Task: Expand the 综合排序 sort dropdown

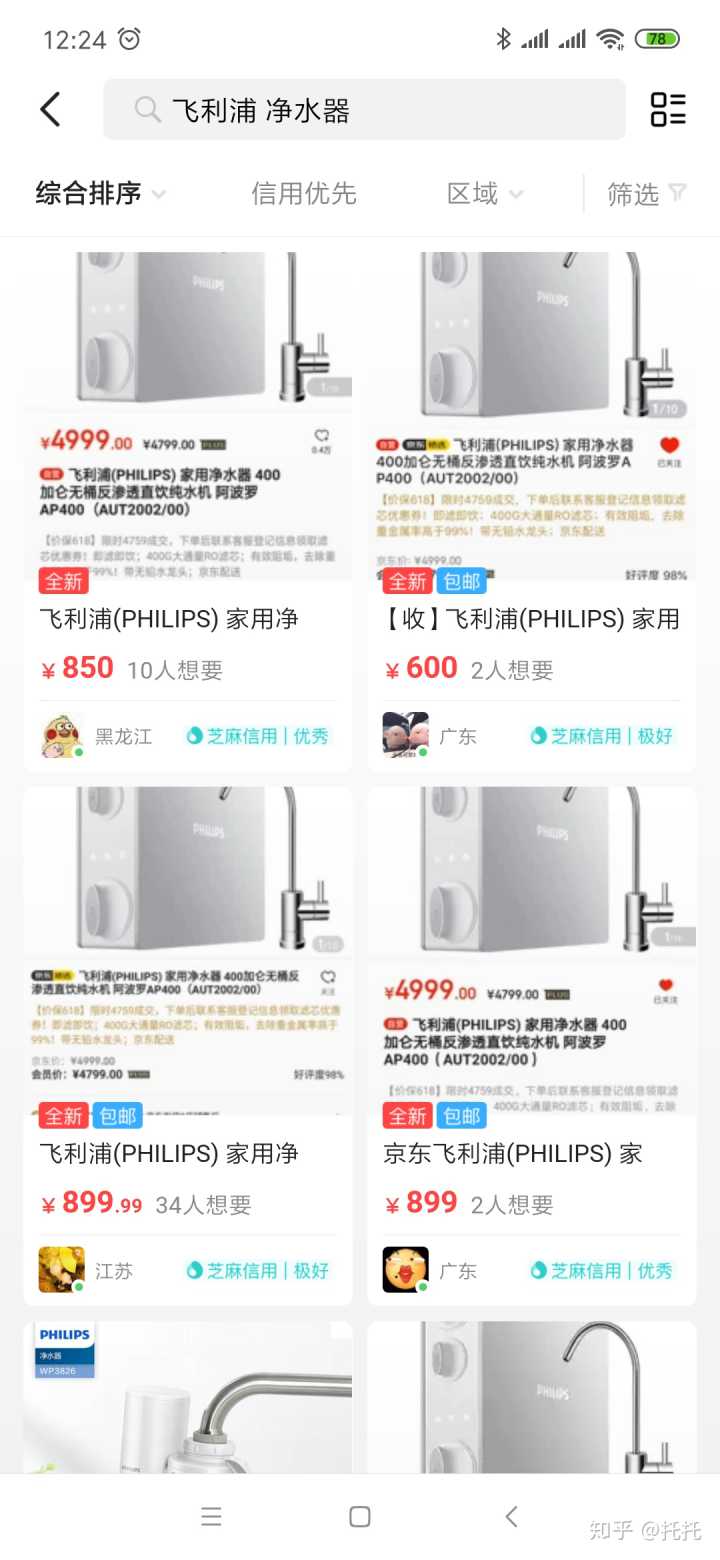Action: click(100, 193)
